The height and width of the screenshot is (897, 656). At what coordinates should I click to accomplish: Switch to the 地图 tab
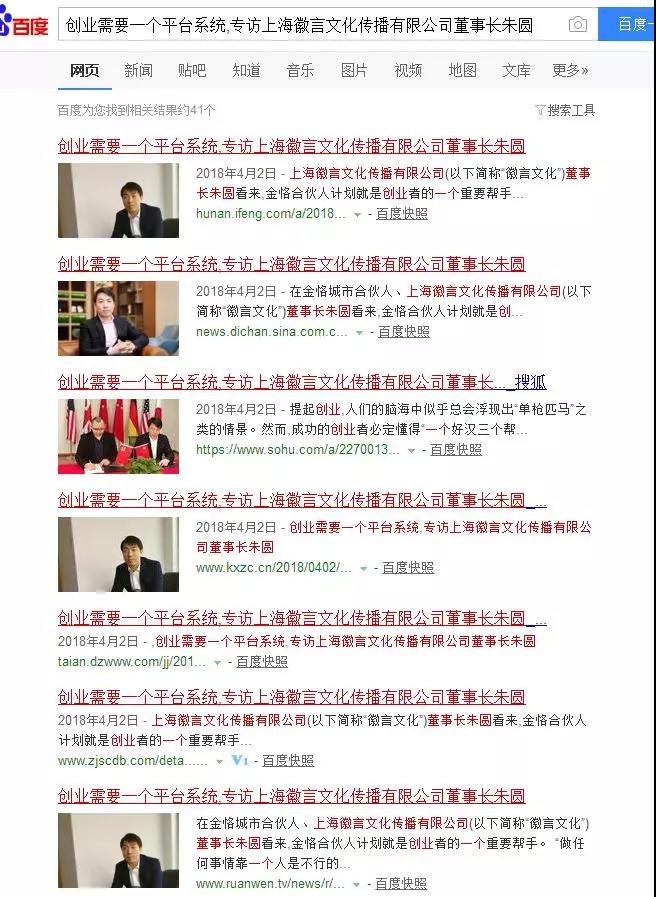pos(462,70)
